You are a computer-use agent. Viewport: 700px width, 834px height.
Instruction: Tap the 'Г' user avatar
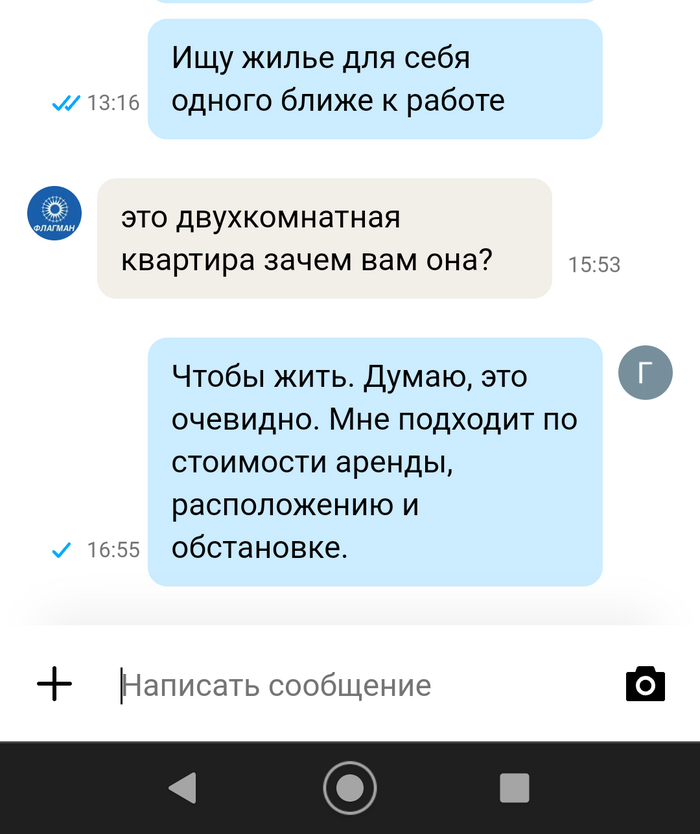(645, 373)
